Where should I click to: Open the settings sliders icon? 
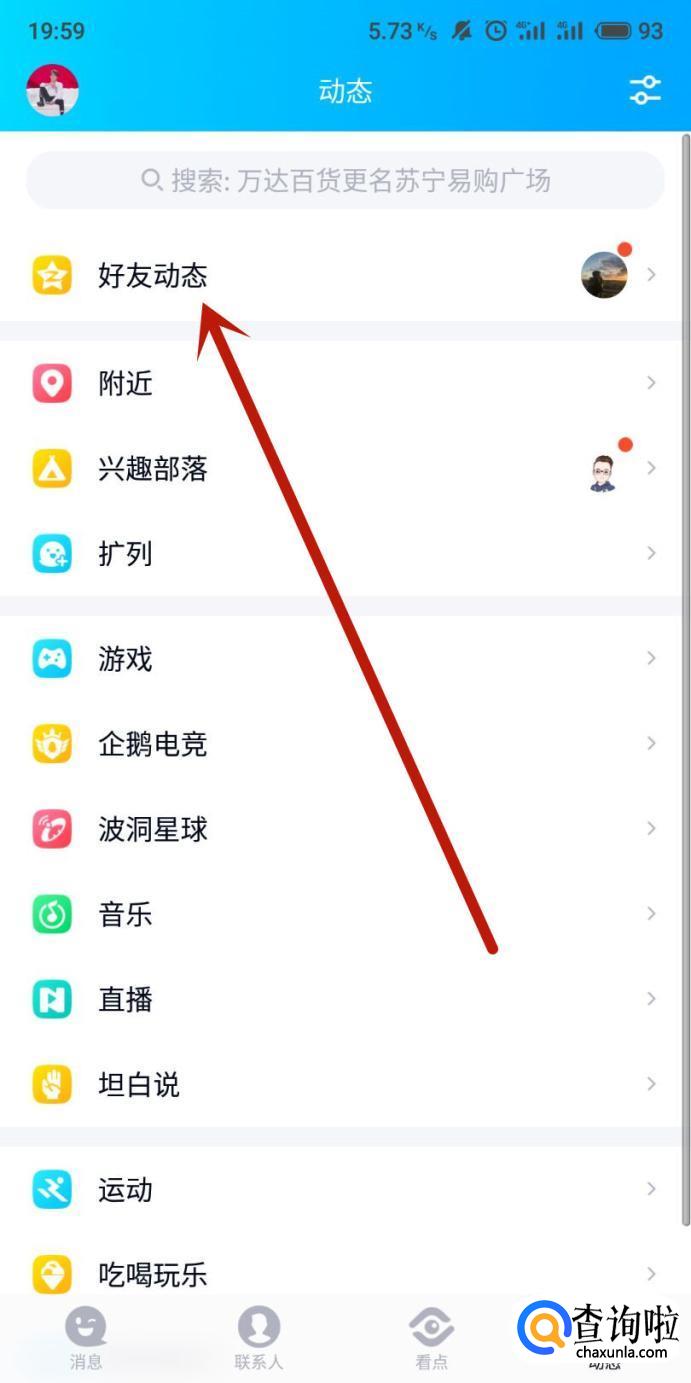coord(645,91)
